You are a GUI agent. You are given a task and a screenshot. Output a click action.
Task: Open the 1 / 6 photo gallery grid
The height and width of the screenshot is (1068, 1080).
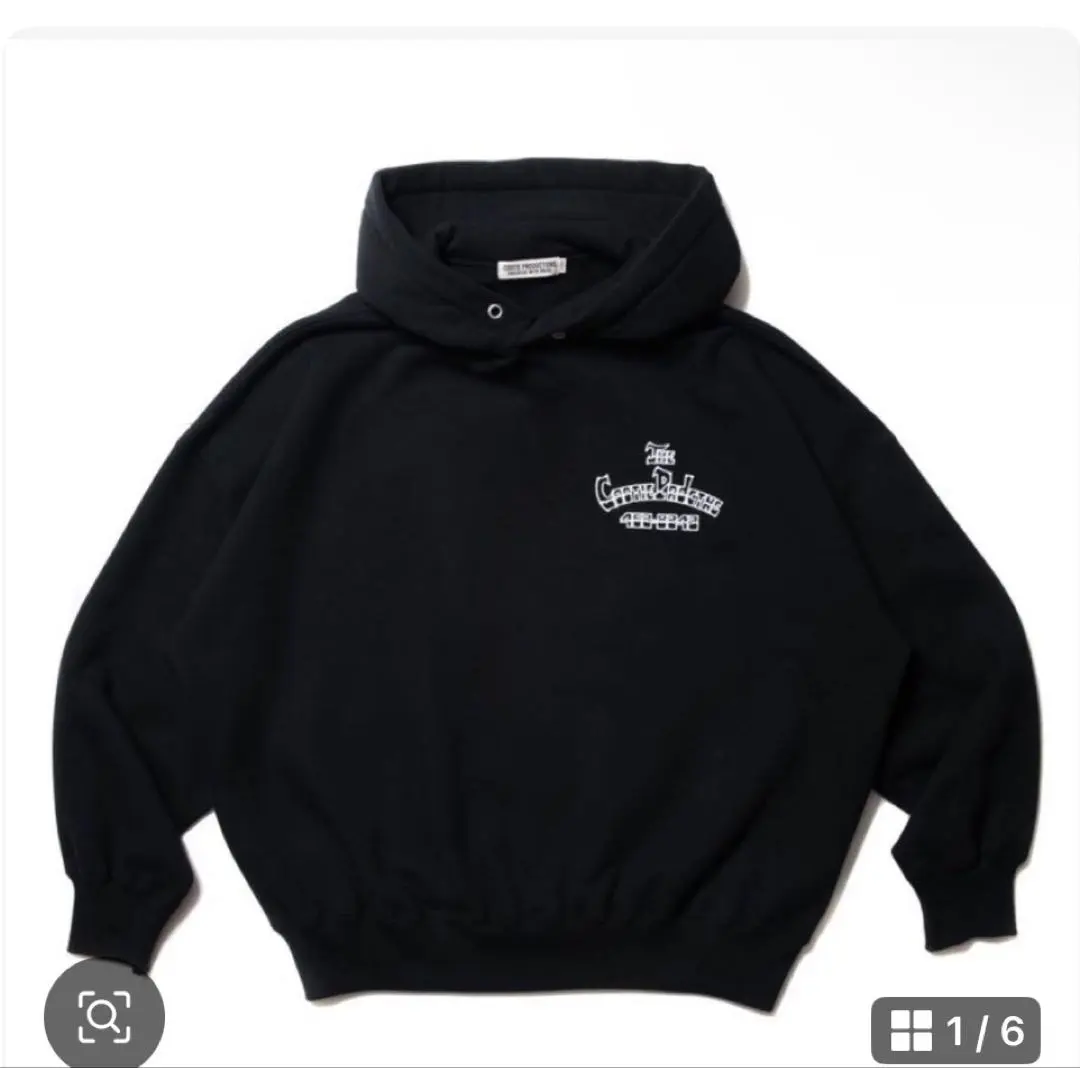click(956, 1030)
